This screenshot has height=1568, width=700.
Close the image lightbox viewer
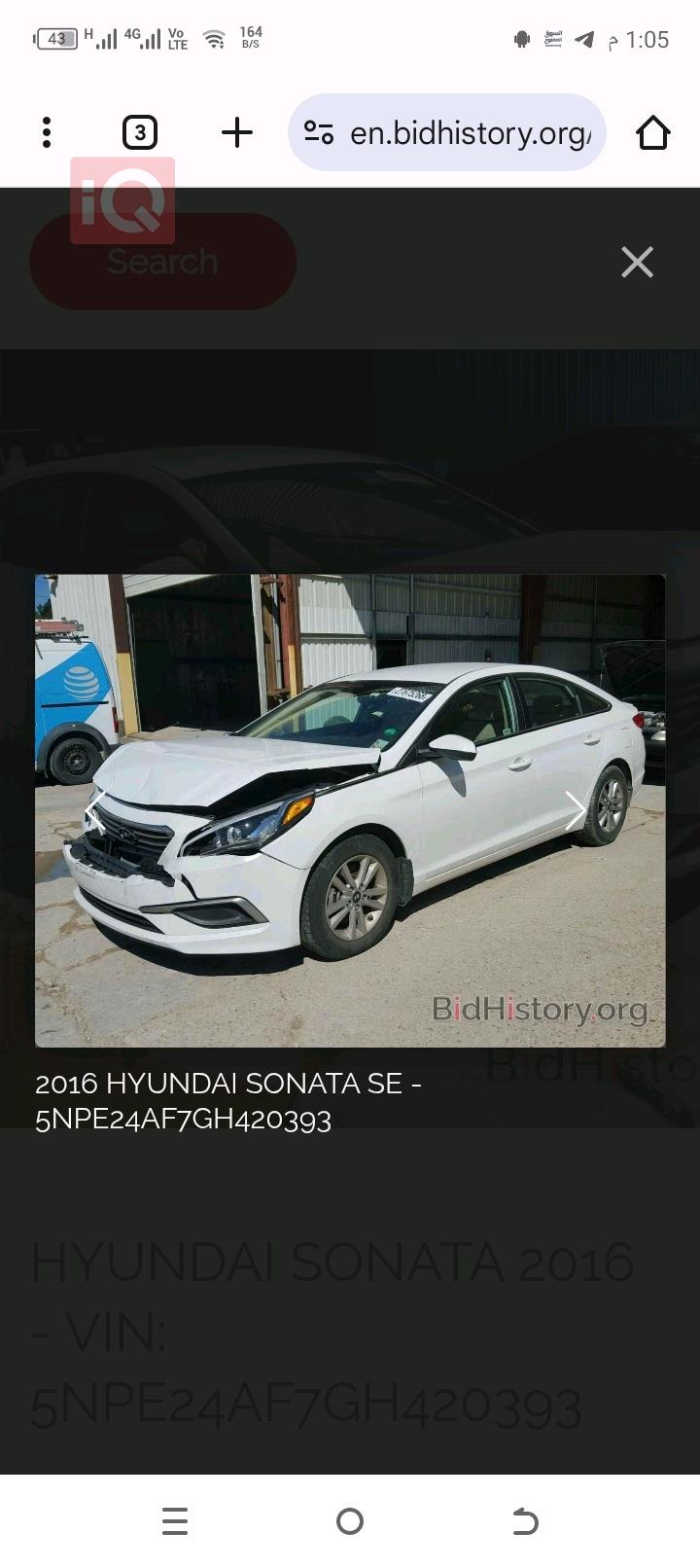click(x=637, y=261)
